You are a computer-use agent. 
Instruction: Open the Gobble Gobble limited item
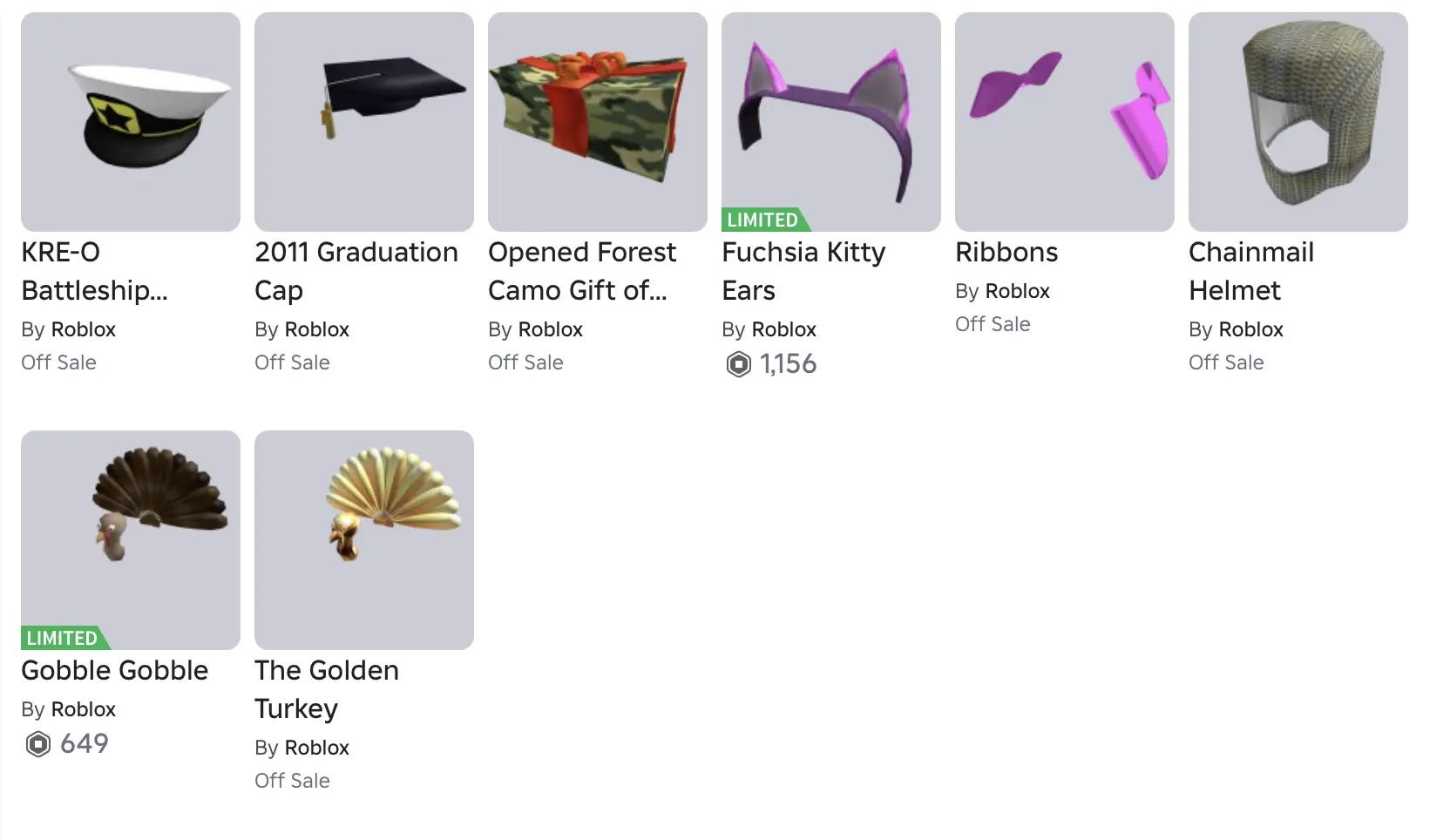(131, 540)
